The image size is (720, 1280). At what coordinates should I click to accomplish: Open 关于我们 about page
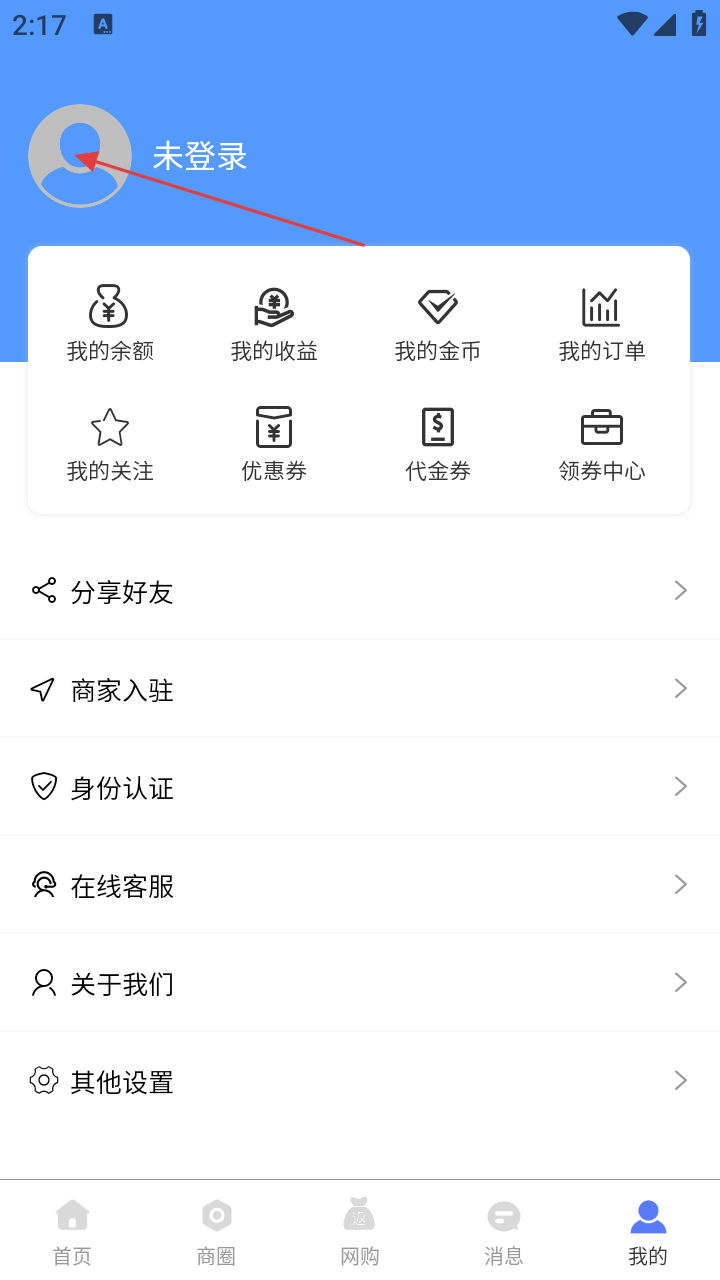coord(360,983)
